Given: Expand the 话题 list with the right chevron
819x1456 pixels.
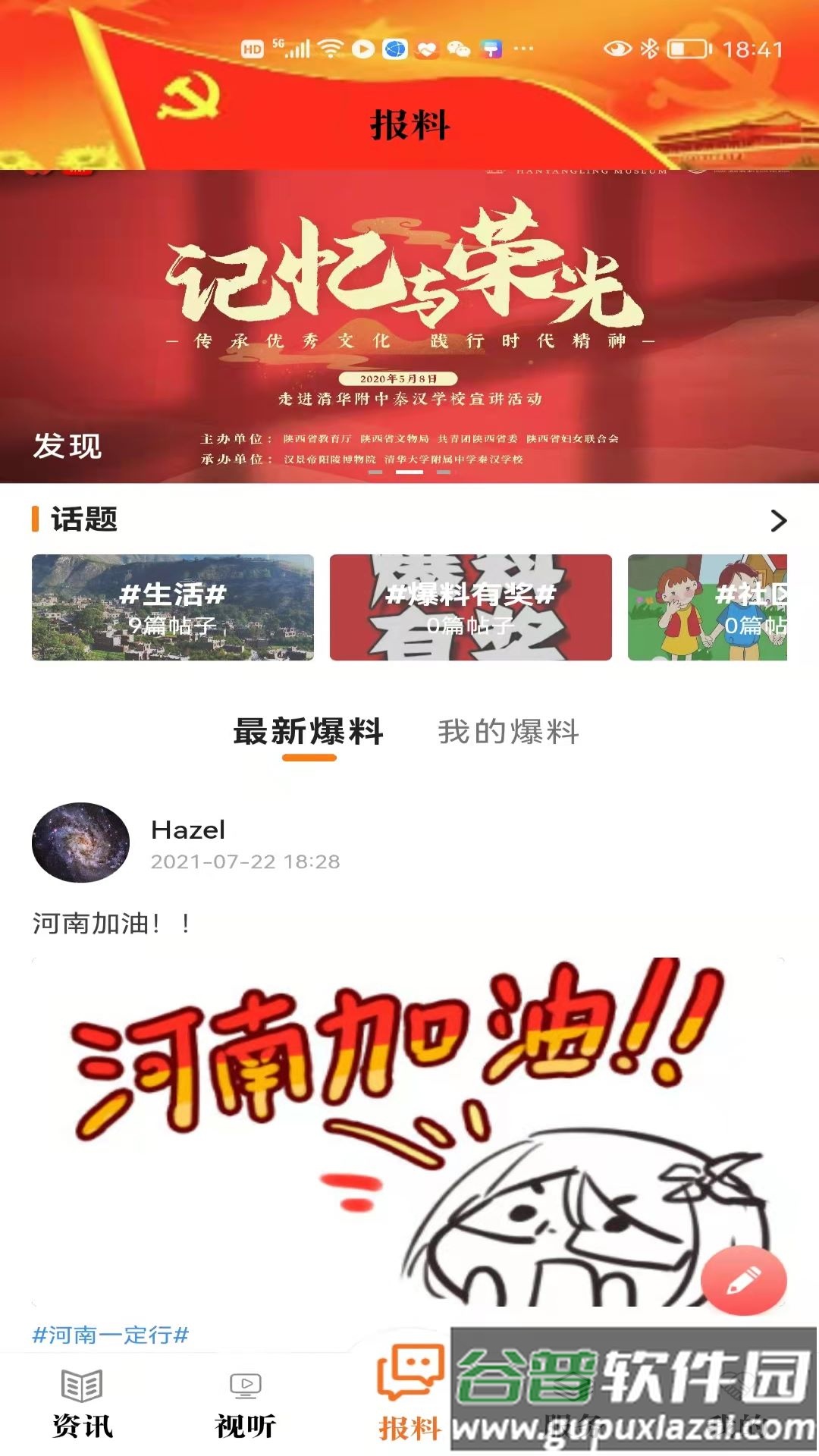Looking at the screenshot, I should point(777,520).
